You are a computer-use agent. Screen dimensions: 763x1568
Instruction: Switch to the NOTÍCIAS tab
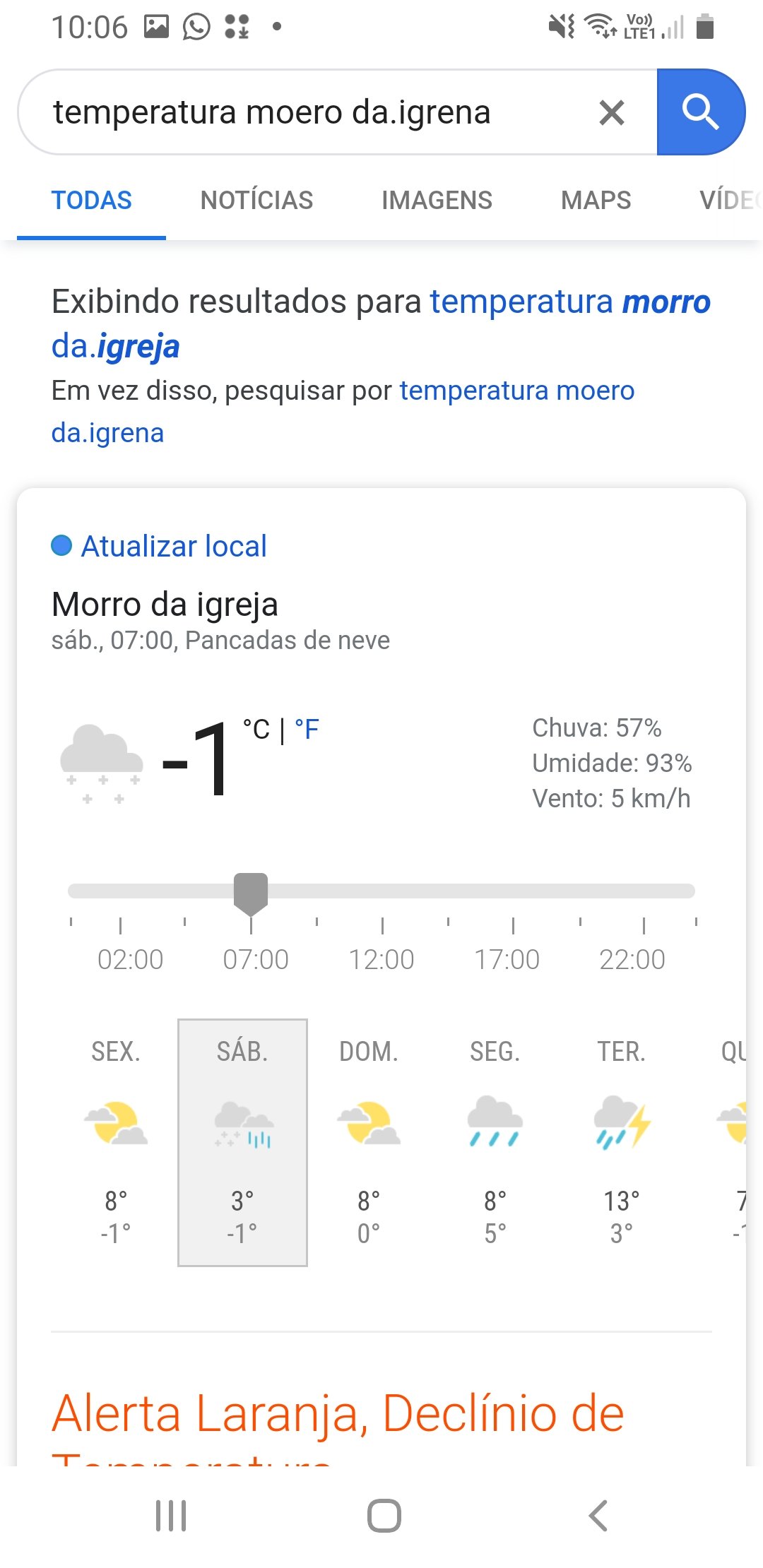coord(256,200)
